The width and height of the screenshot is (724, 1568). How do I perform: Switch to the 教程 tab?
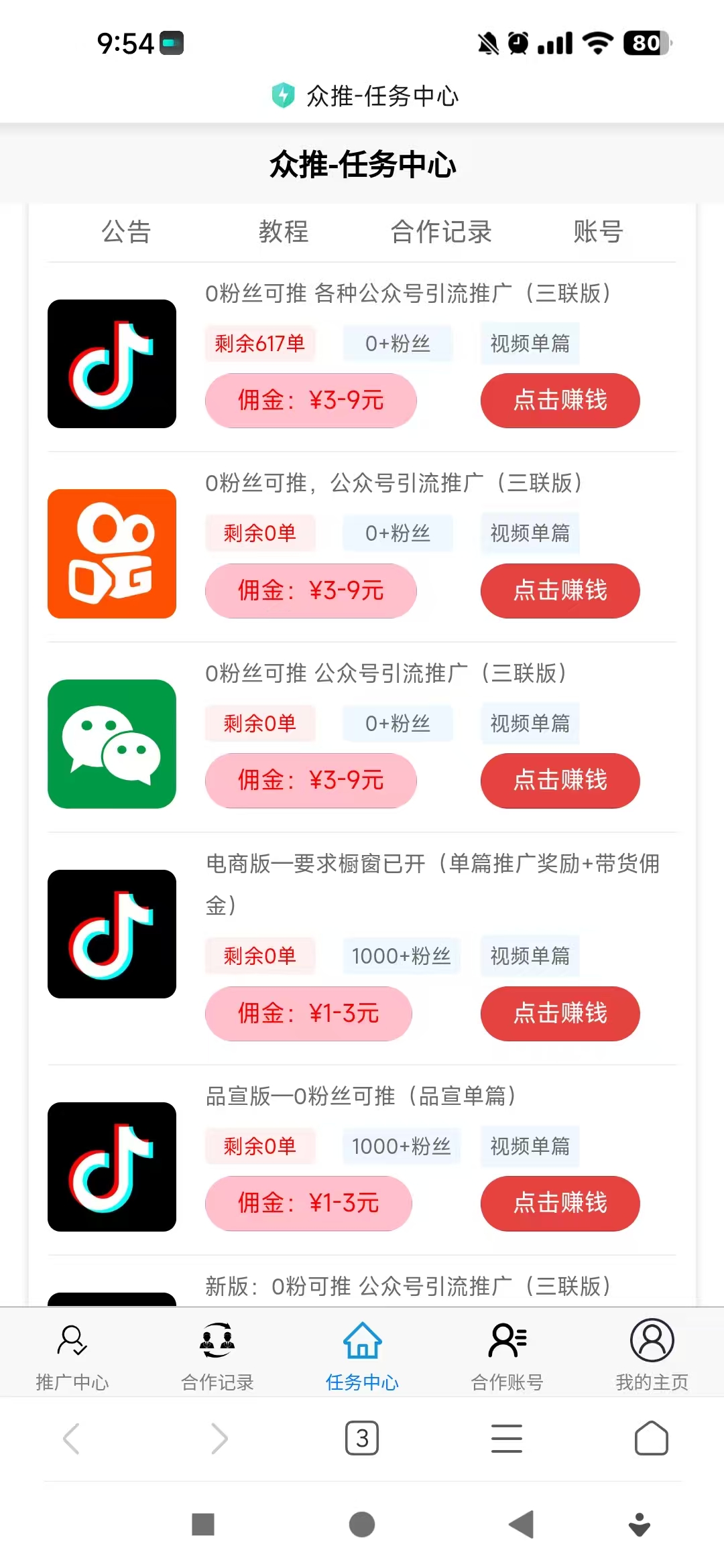point(284,232)
